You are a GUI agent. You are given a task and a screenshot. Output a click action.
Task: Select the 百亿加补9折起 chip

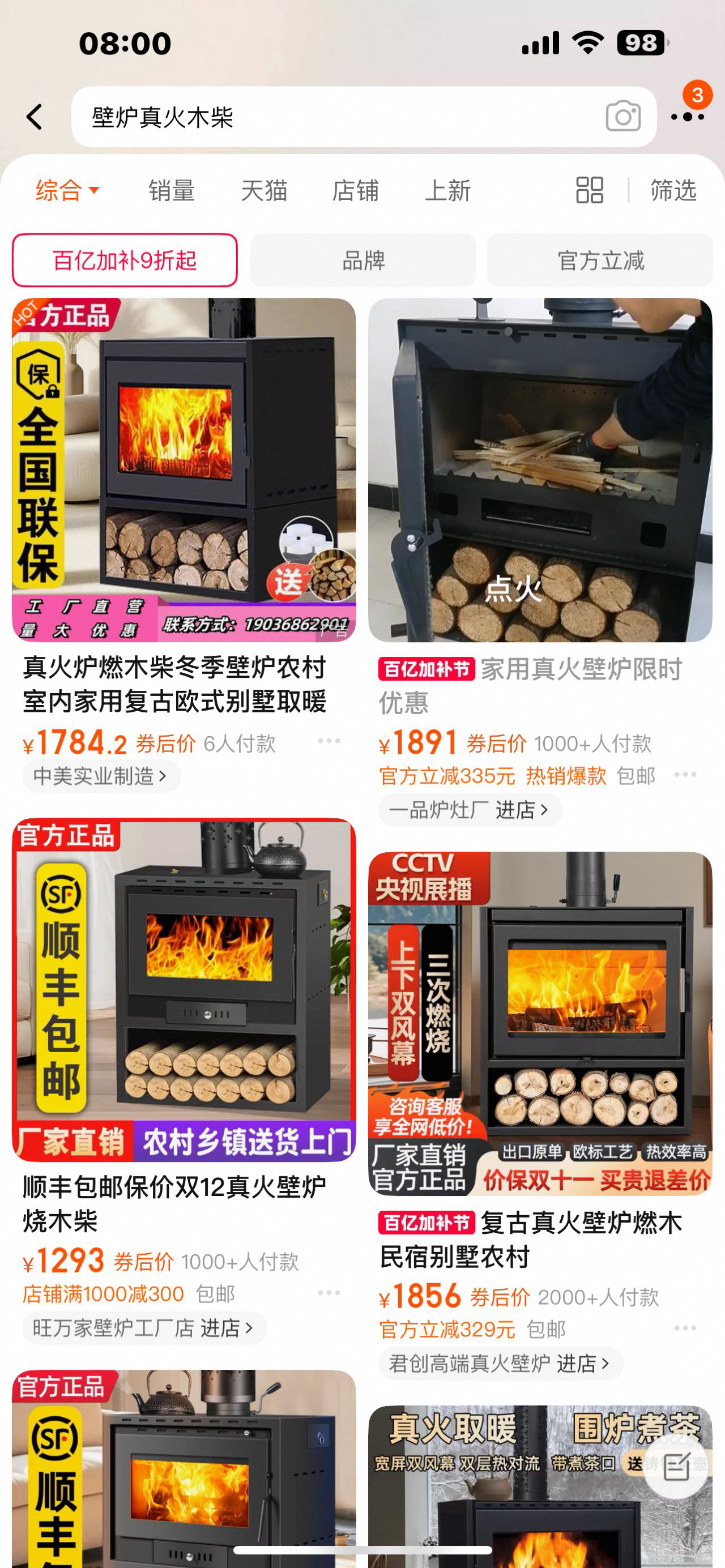click(125, 260)
